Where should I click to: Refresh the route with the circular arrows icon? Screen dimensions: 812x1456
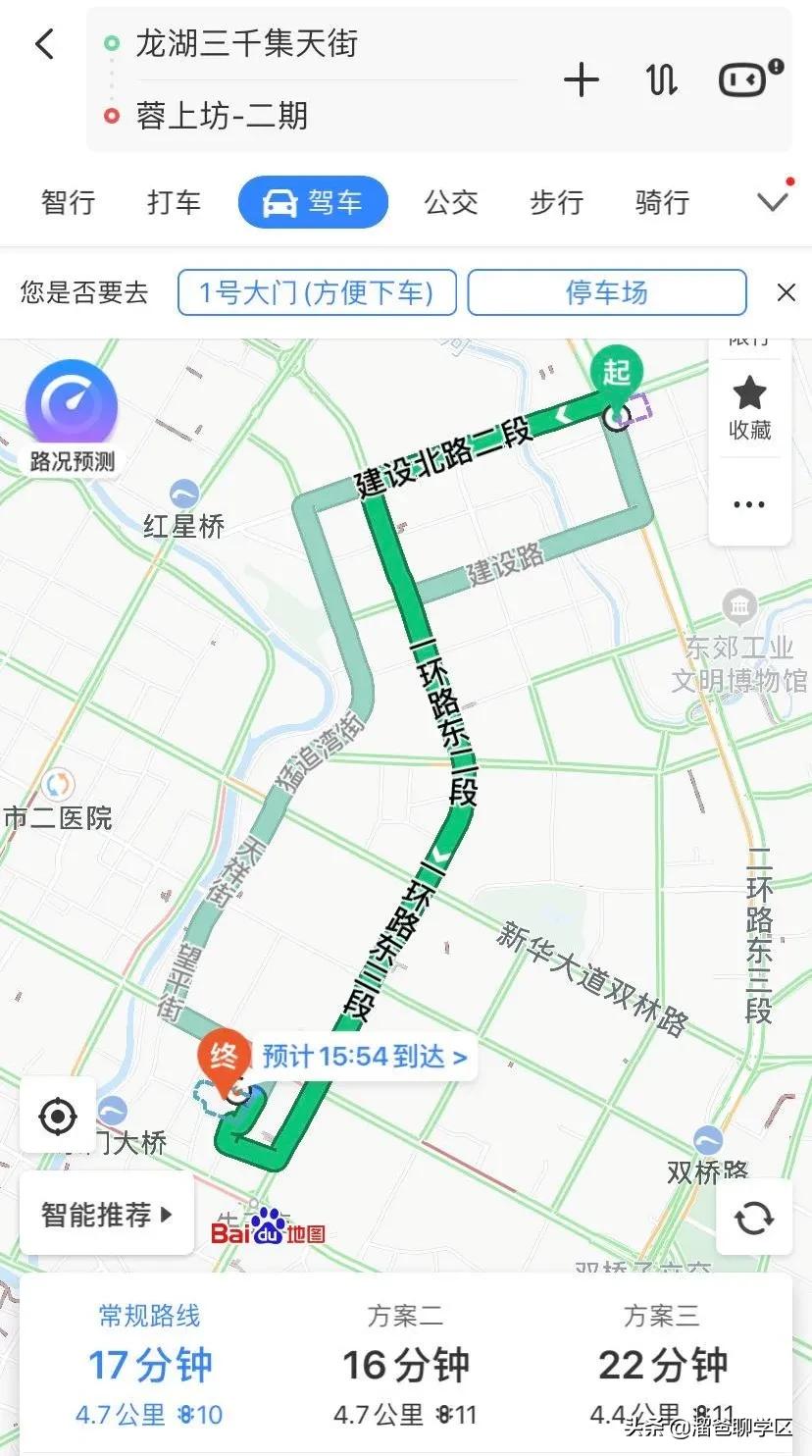753,1217
